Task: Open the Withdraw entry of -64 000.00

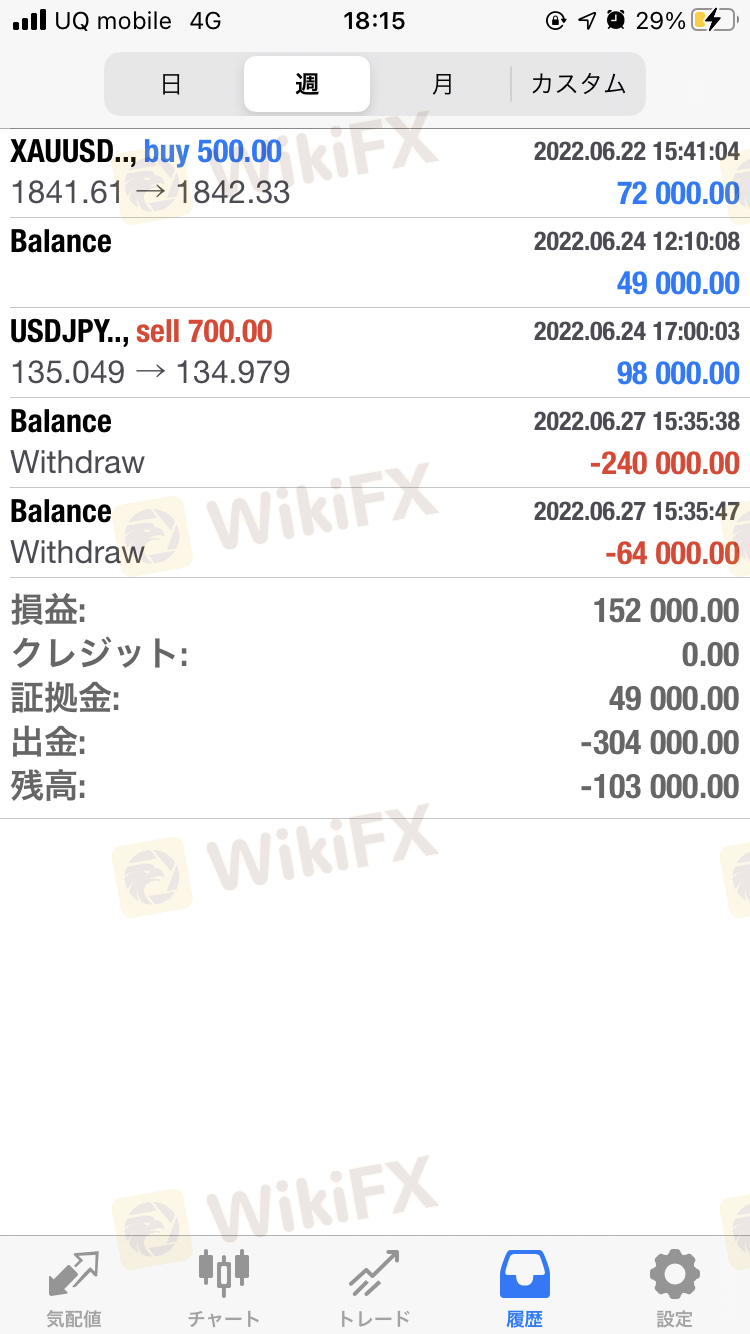Action: [375, 533]
